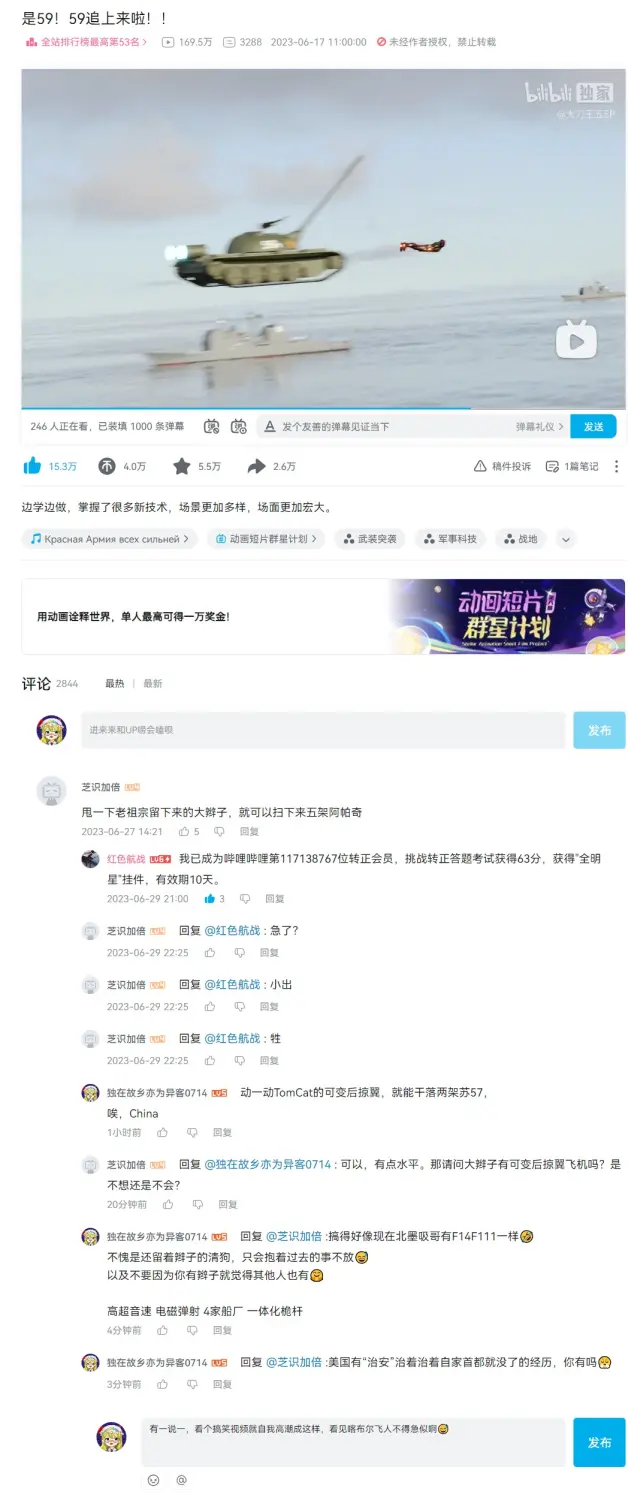Open the 动画短片群星计划 tag
The height and width of the screenshot is (1500, 628).
click(266, 539)
